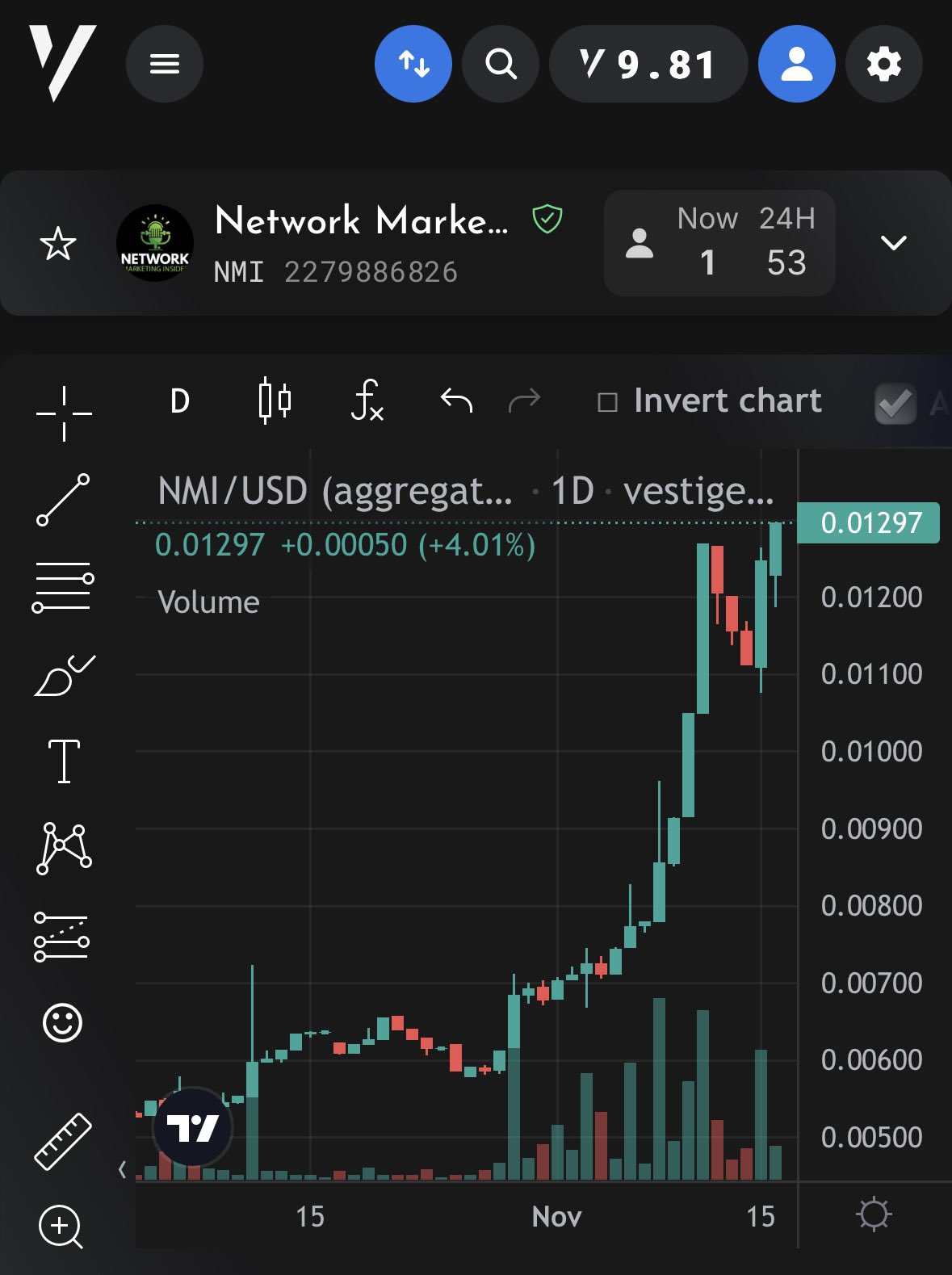952x1275 pixels.
Task: Select the brush drawing tool
Action: point(63,676)
